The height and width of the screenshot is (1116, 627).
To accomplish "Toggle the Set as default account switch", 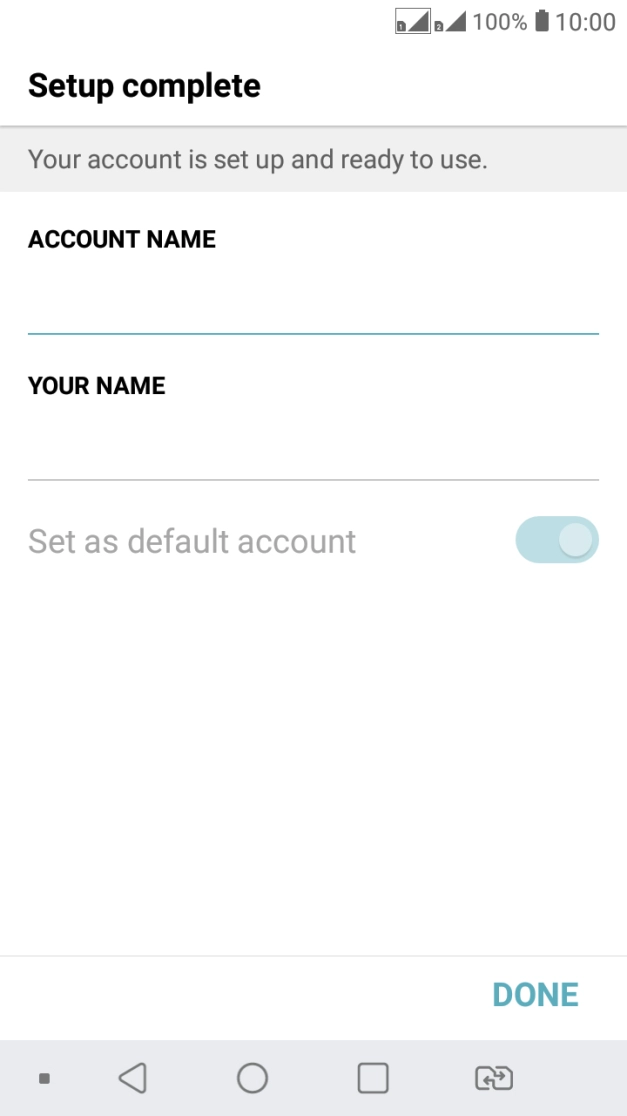I will tap(557, 540).
